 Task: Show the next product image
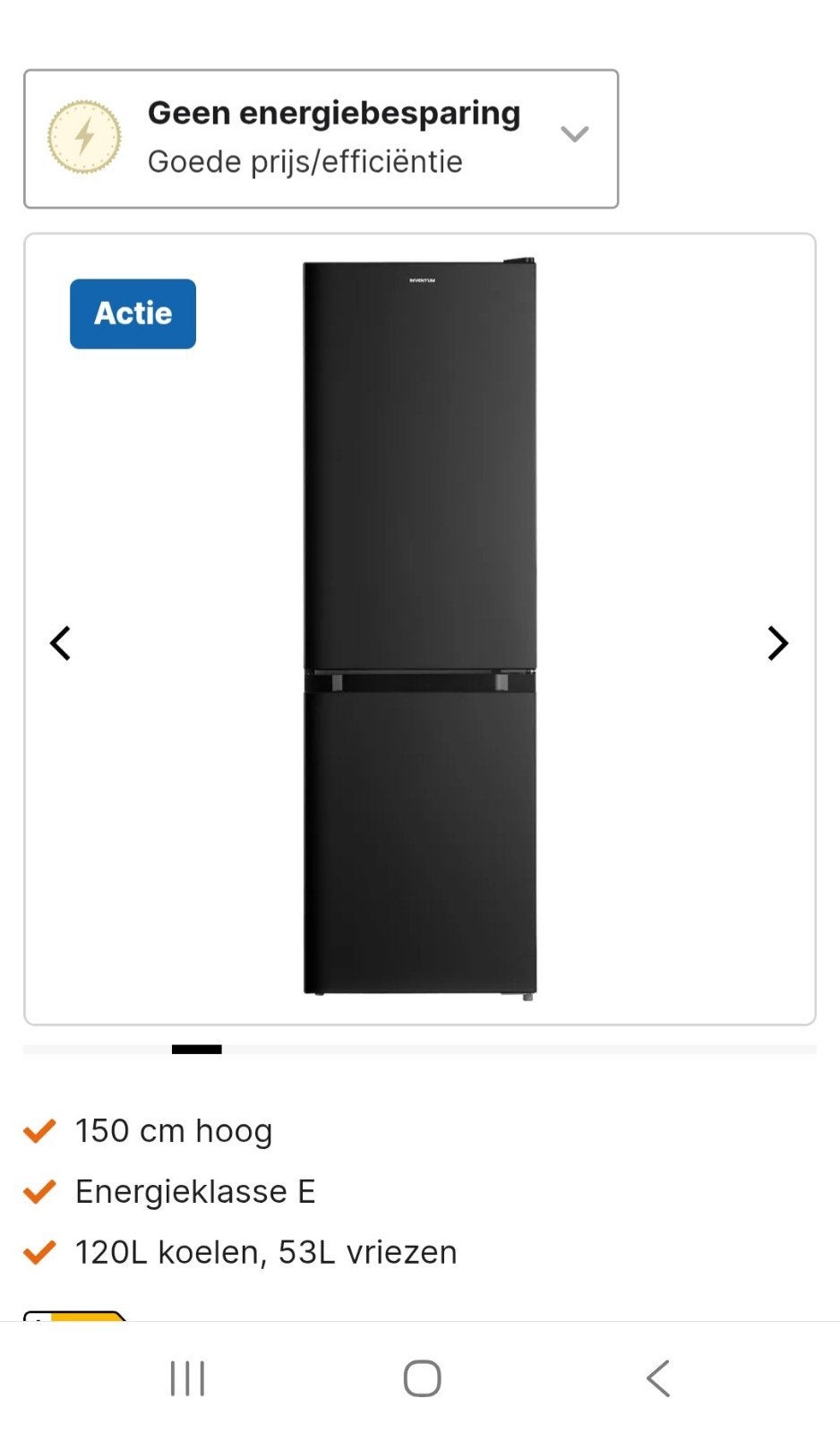point(777,642)
